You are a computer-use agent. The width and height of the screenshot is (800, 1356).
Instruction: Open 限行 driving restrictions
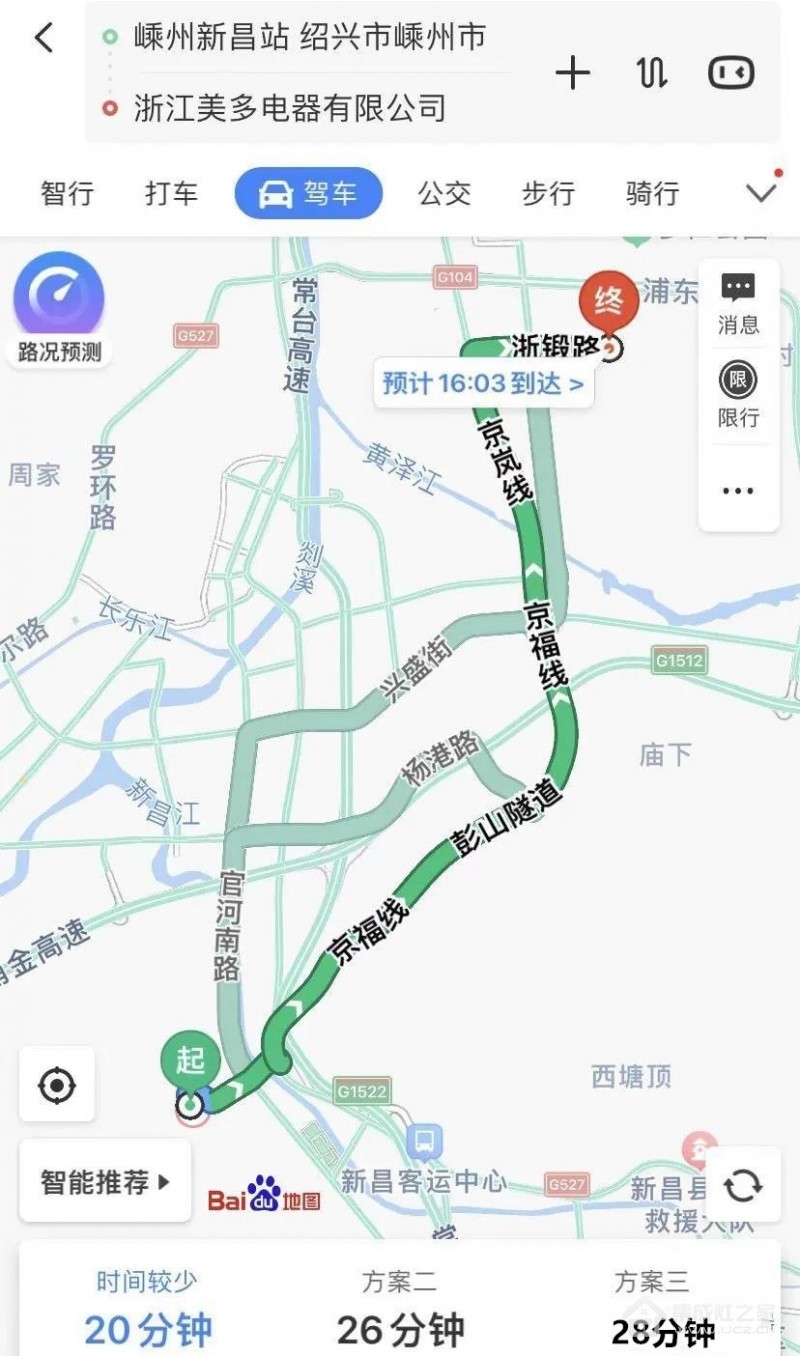[x=738, y=397]
